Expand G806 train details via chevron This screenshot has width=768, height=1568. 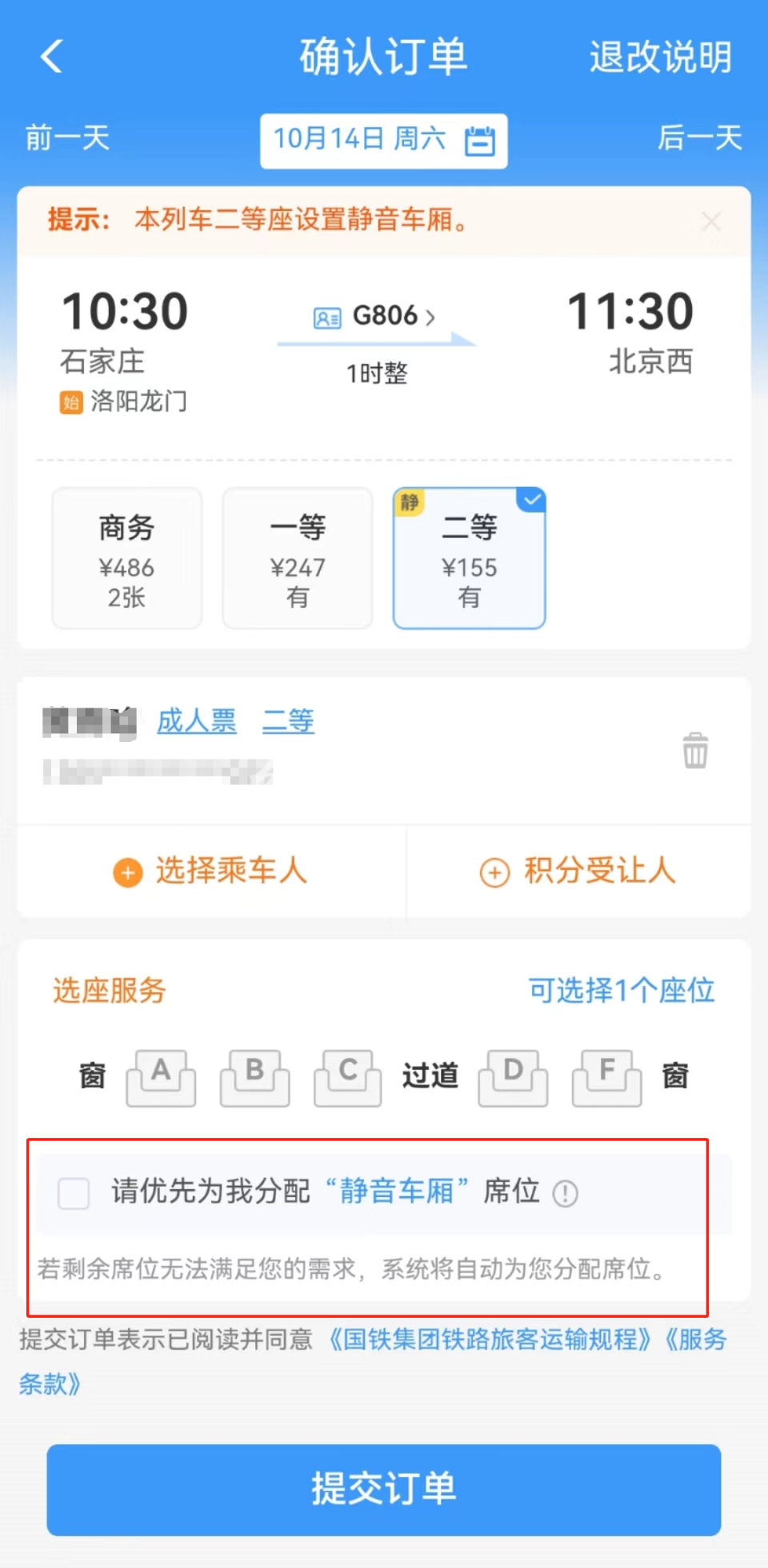click(x=430, y=317)
